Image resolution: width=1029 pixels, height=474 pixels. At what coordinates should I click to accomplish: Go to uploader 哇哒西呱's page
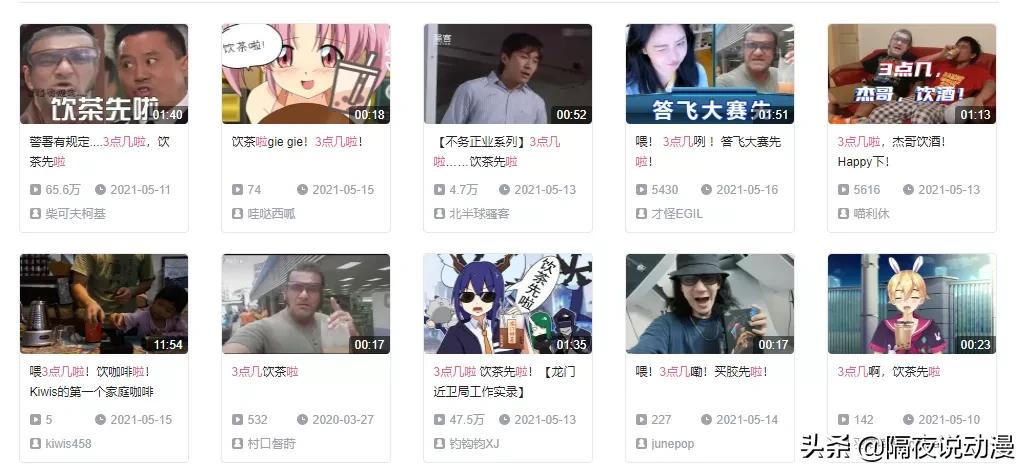[x=271, y=213]
